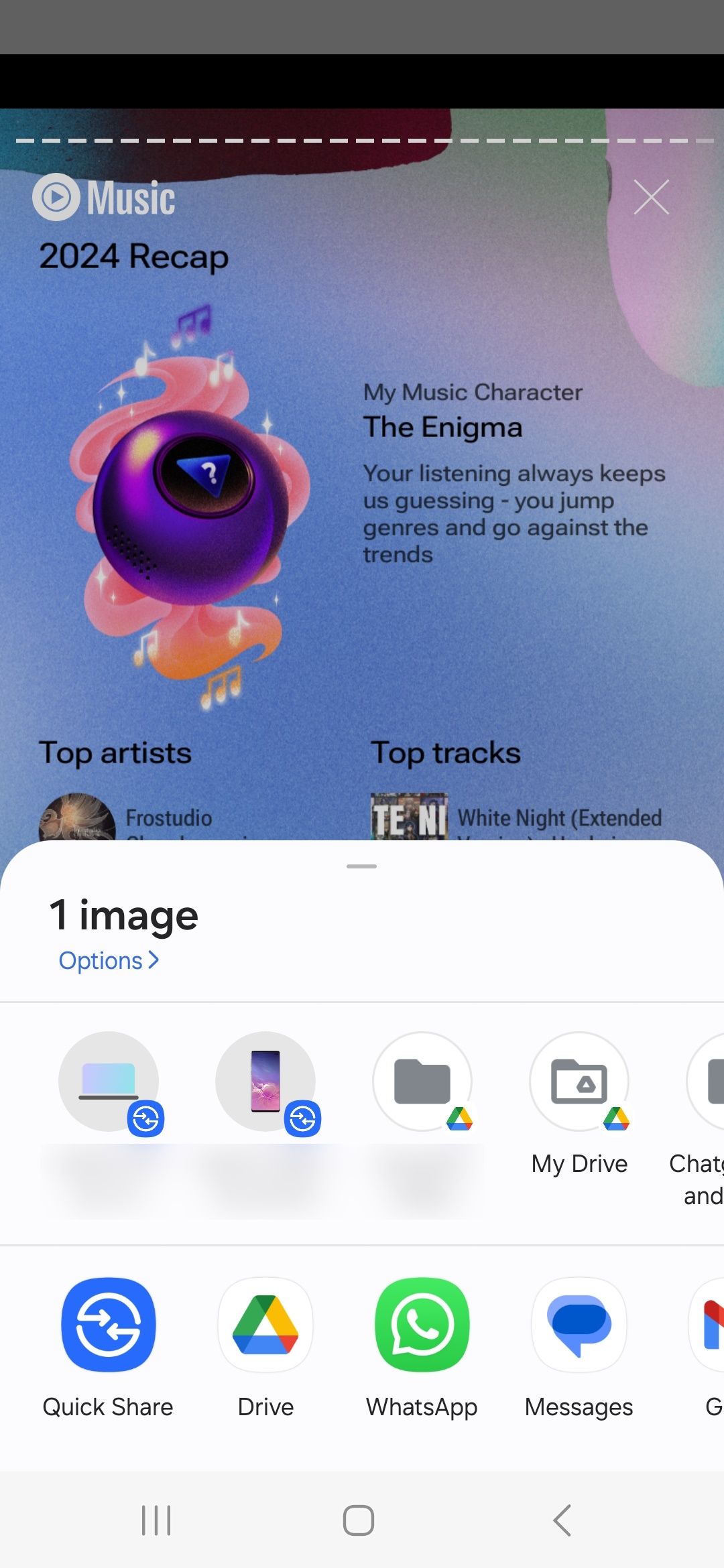Share using Quick Share app

tap(109, 1325)
